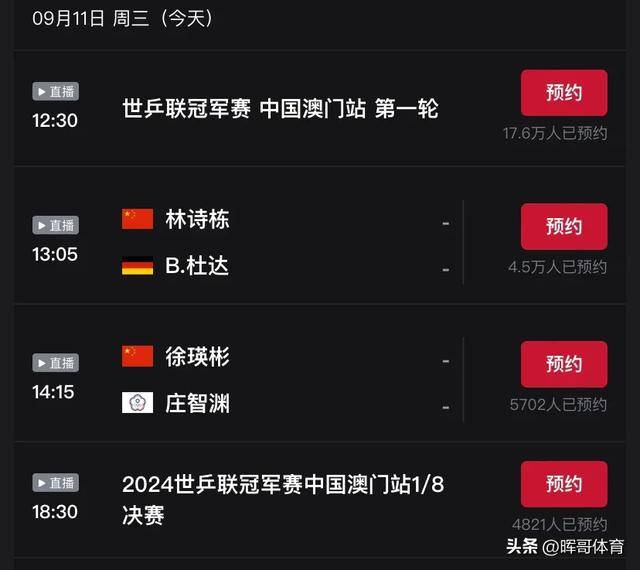Screen dimensions: 640x570
Task: Book reminder for 徐瑛彬 vs 庄智渊 match
Action: [x=563, y=364]
